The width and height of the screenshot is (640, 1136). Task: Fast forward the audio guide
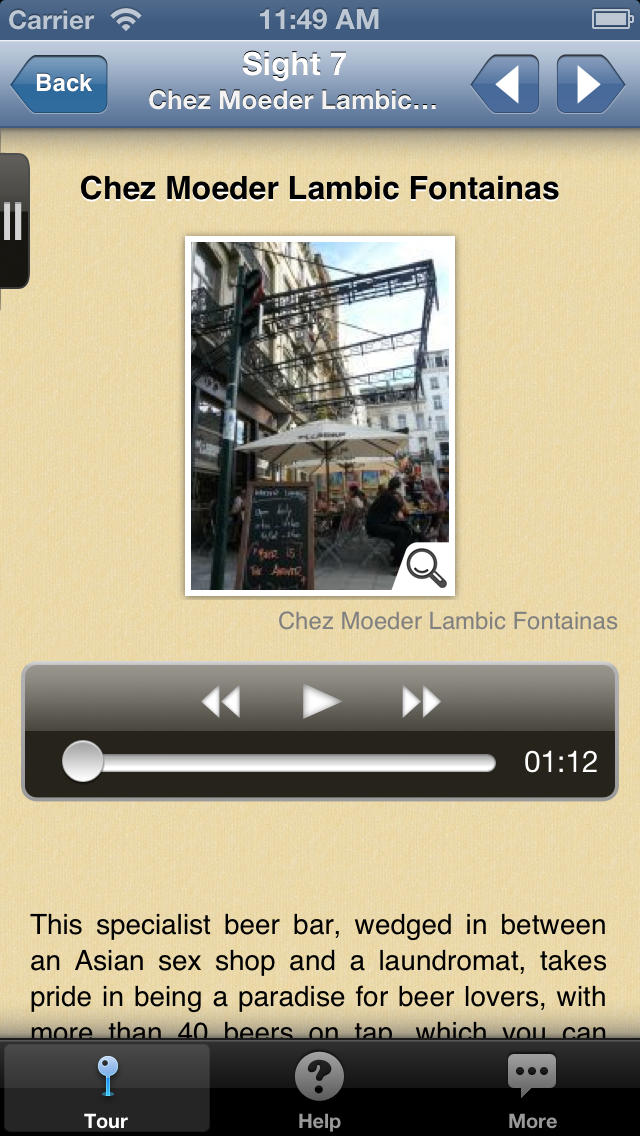point(421,702)
